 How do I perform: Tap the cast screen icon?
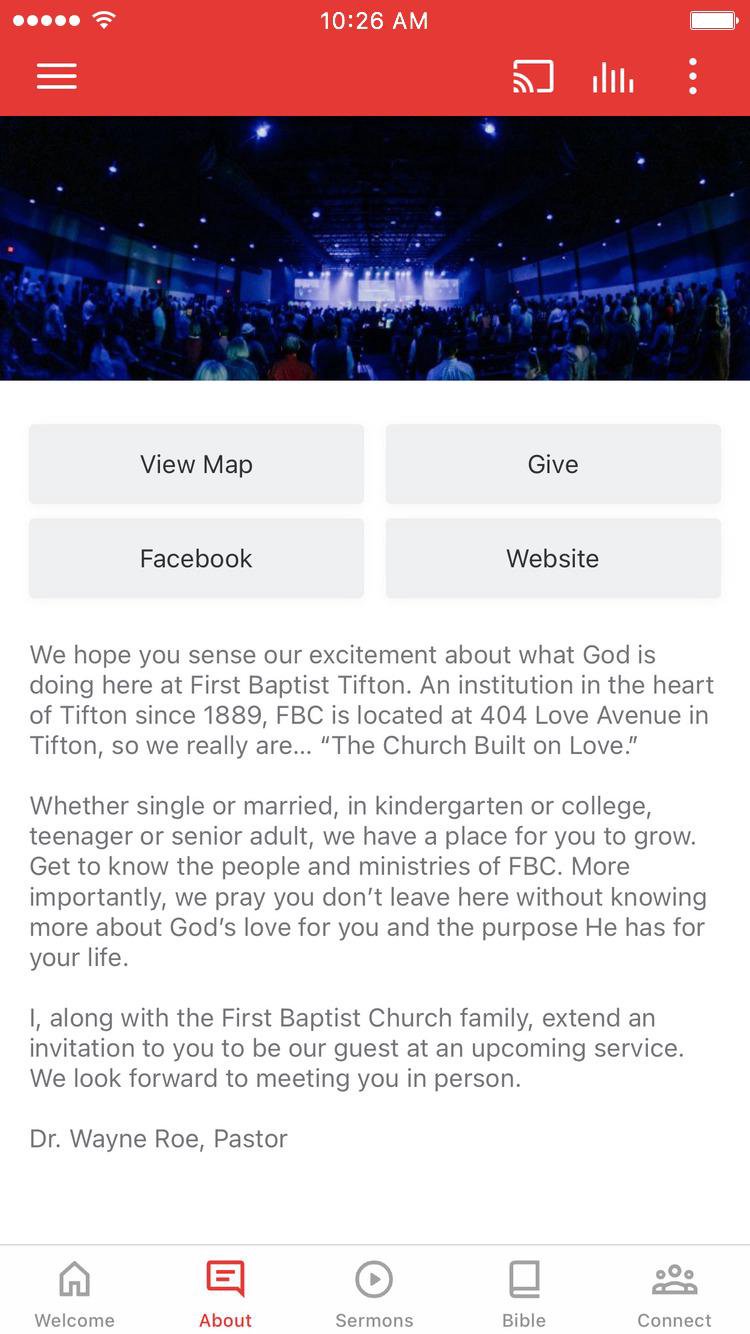point(533,77)
